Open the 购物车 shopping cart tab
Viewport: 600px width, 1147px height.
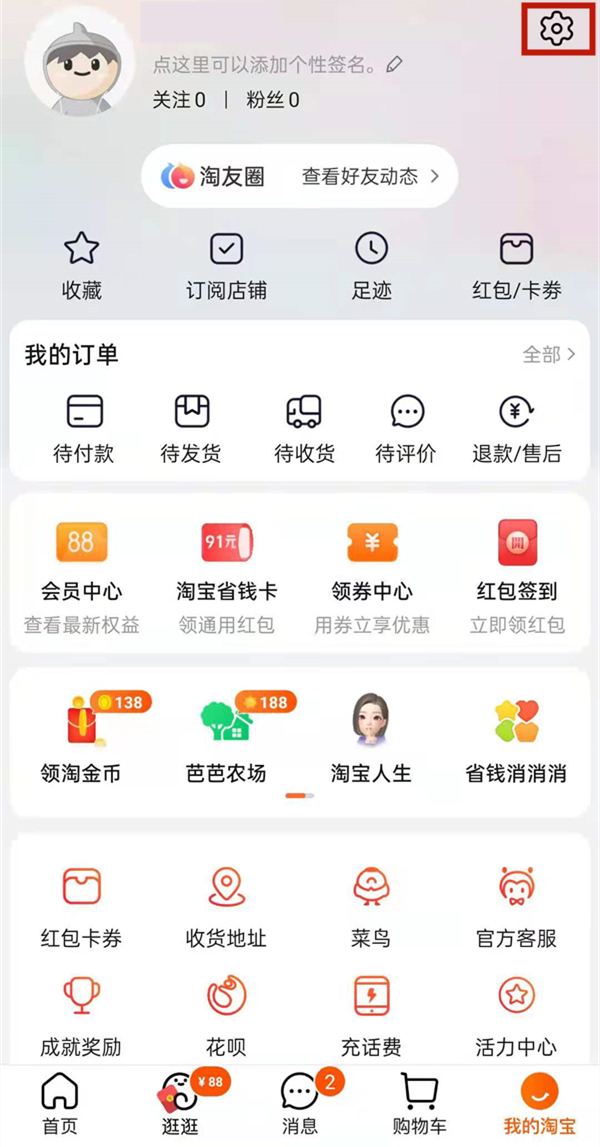[420, 1103]
